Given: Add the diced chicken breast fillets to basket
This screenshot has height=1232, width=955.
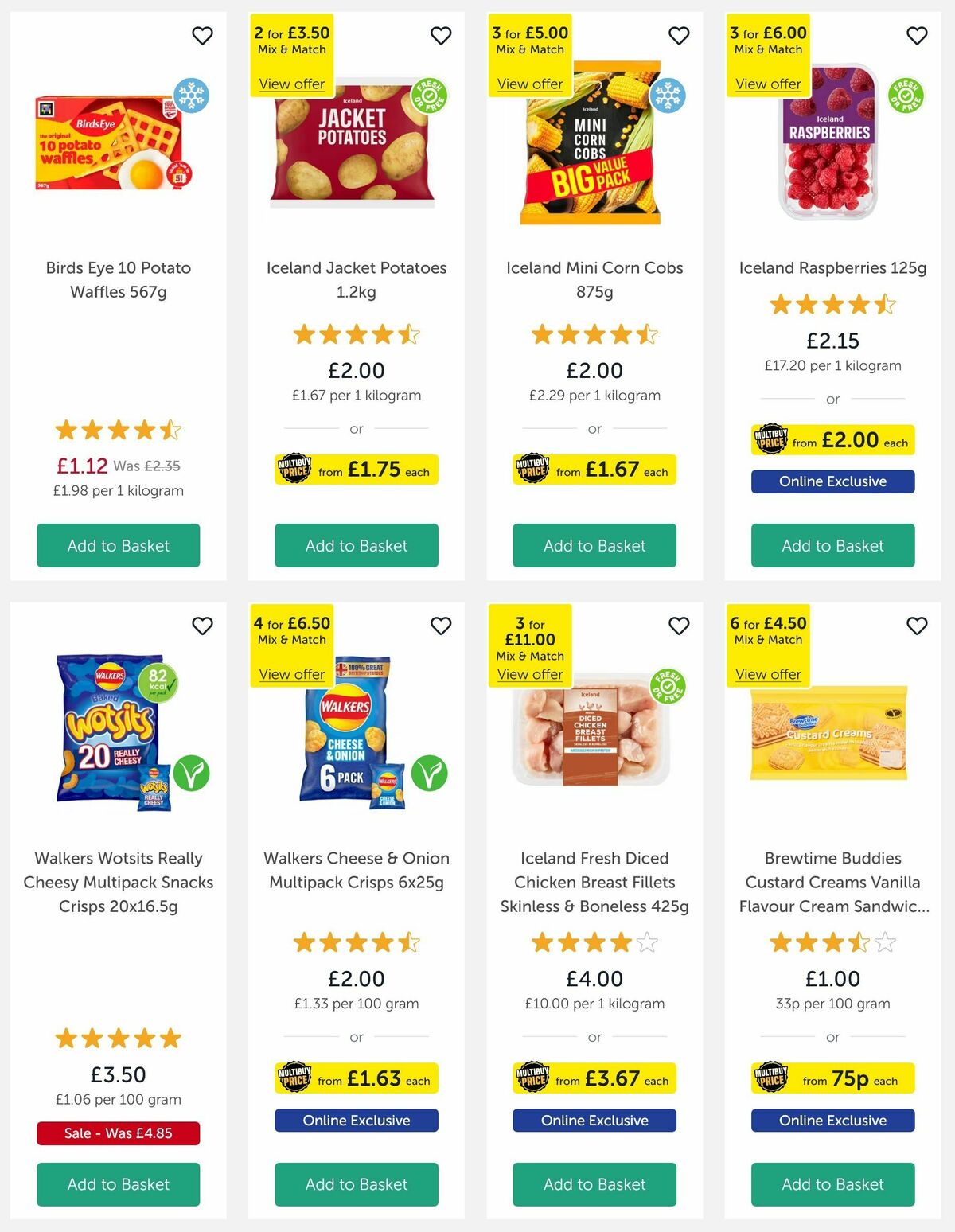Looking at the screenshot, I should (594, 1184).
